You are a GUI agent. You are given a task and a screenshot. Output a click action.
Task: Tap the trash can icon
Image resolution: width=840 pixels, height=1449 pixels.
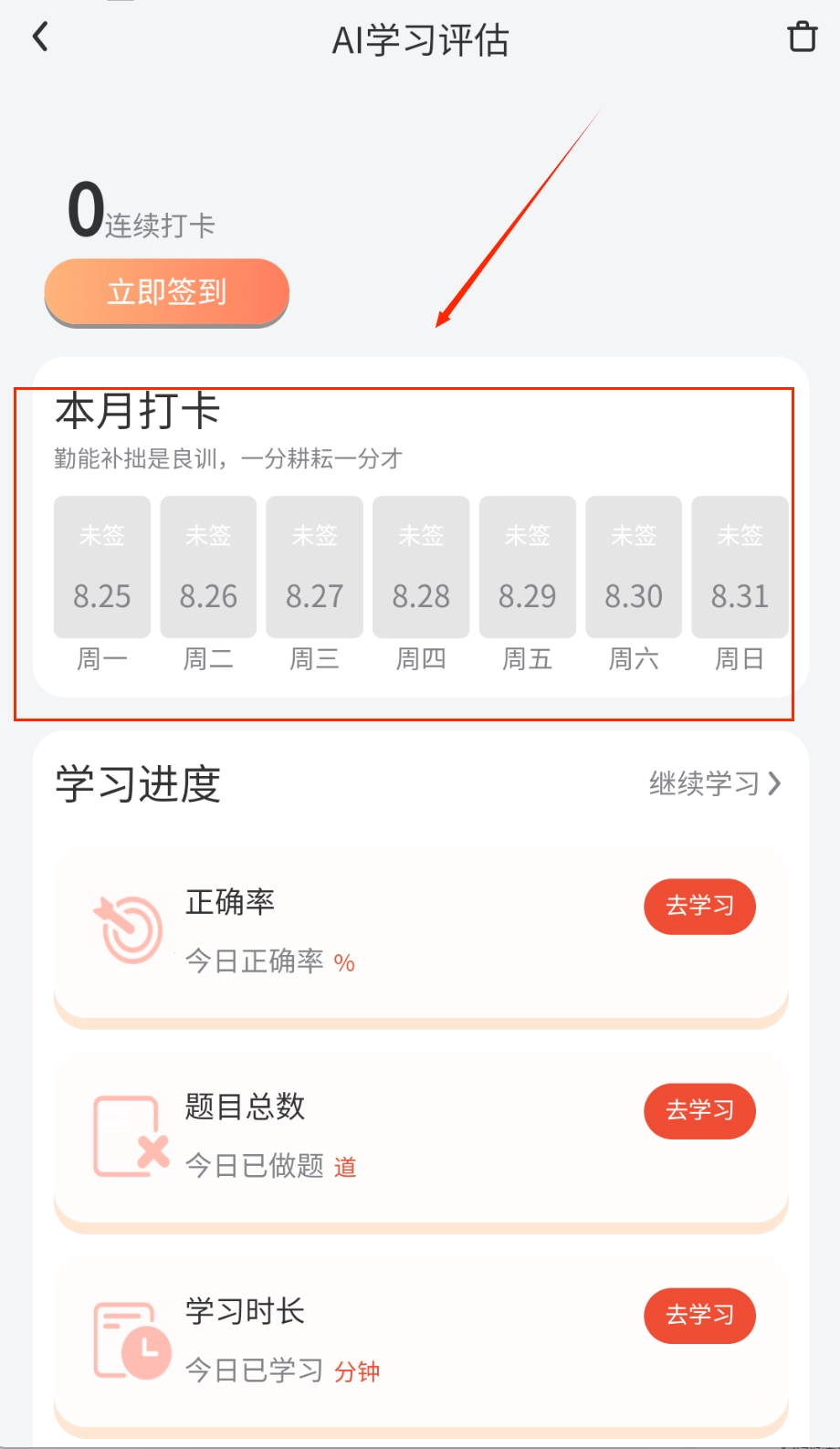tap(802, 37)
